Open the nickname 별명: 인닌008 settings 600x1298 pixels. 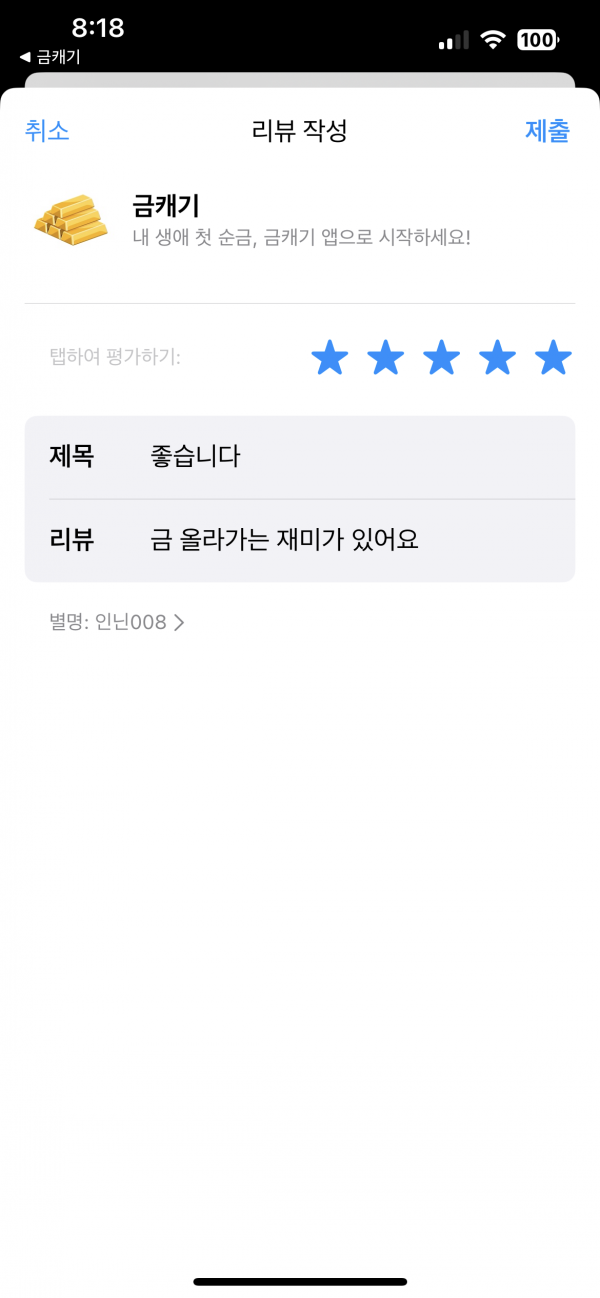(x=117, y=623)
